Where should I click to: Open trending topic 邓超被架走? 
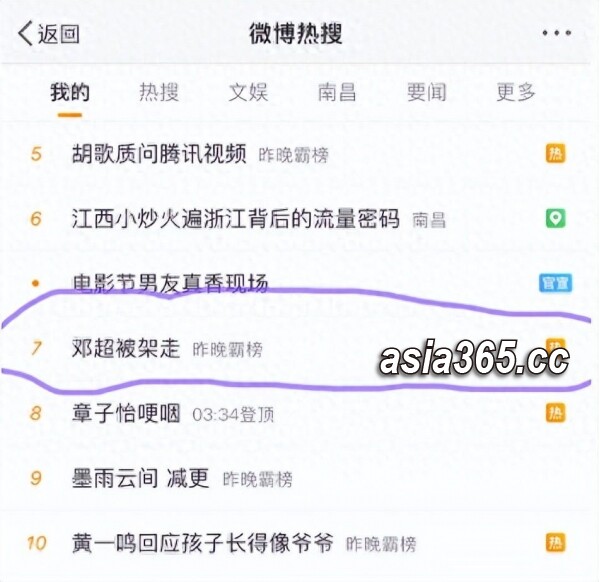tap(126, 348)
